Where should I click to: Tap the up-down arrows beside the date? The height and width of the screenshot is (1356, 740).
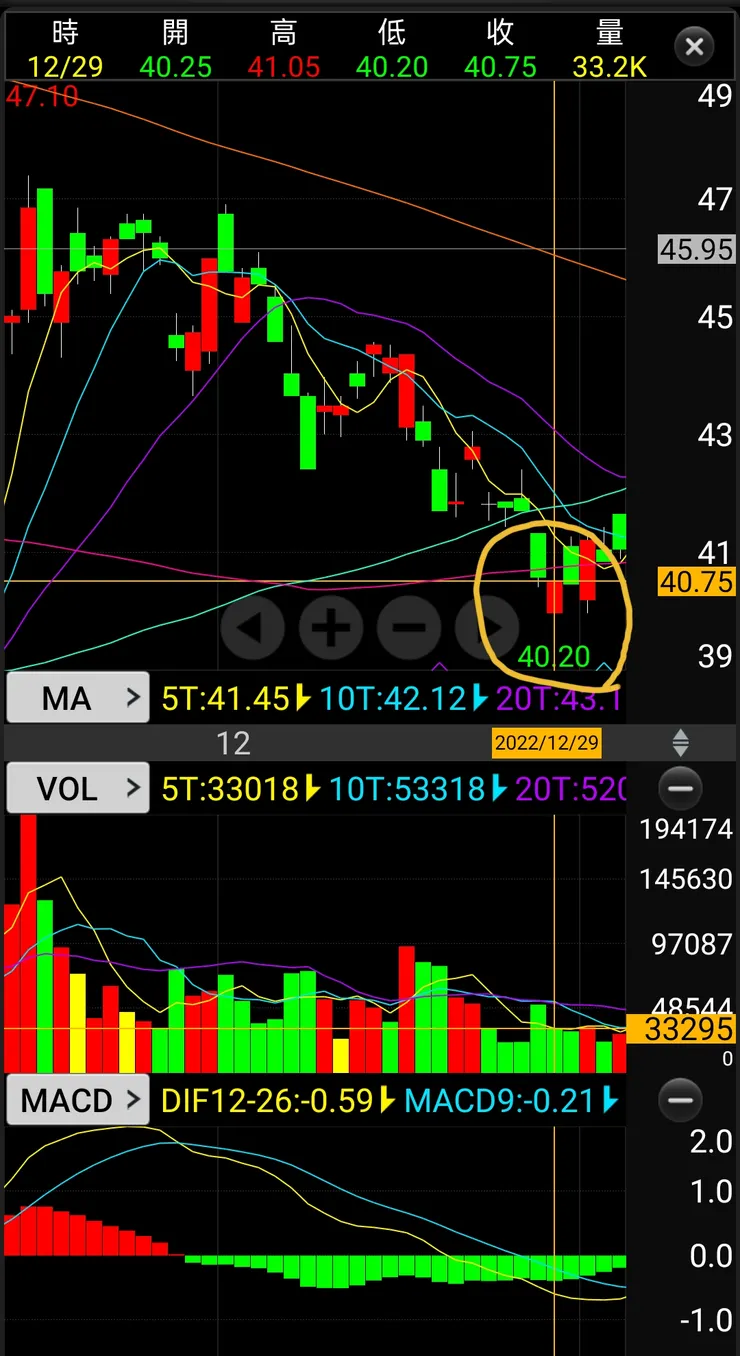click(x=680, y=742)
